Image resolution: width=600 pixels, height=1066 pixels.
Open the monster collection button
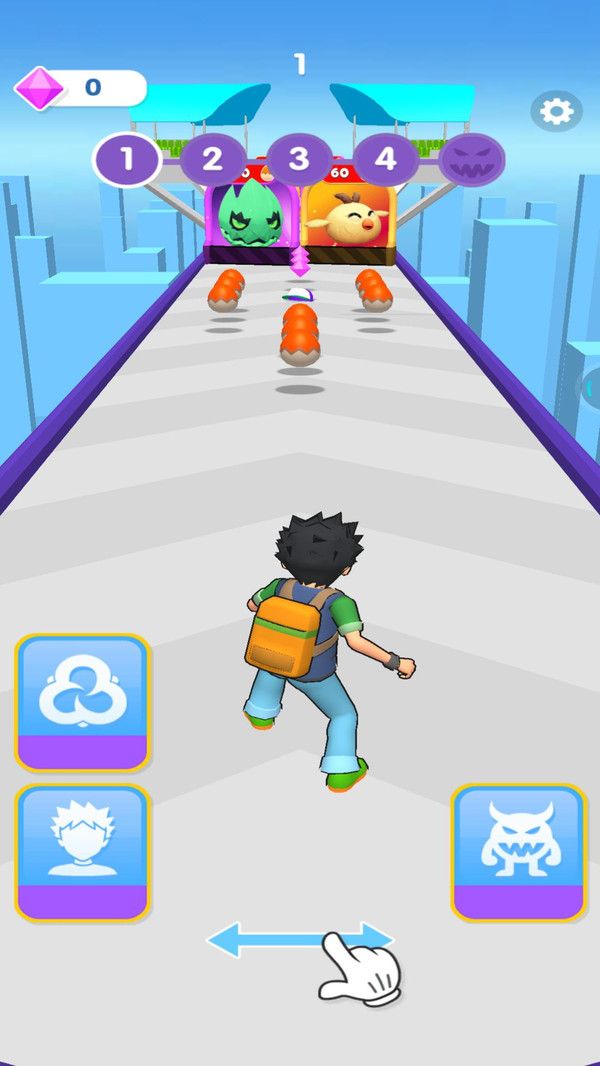click(x=518, y=852)
